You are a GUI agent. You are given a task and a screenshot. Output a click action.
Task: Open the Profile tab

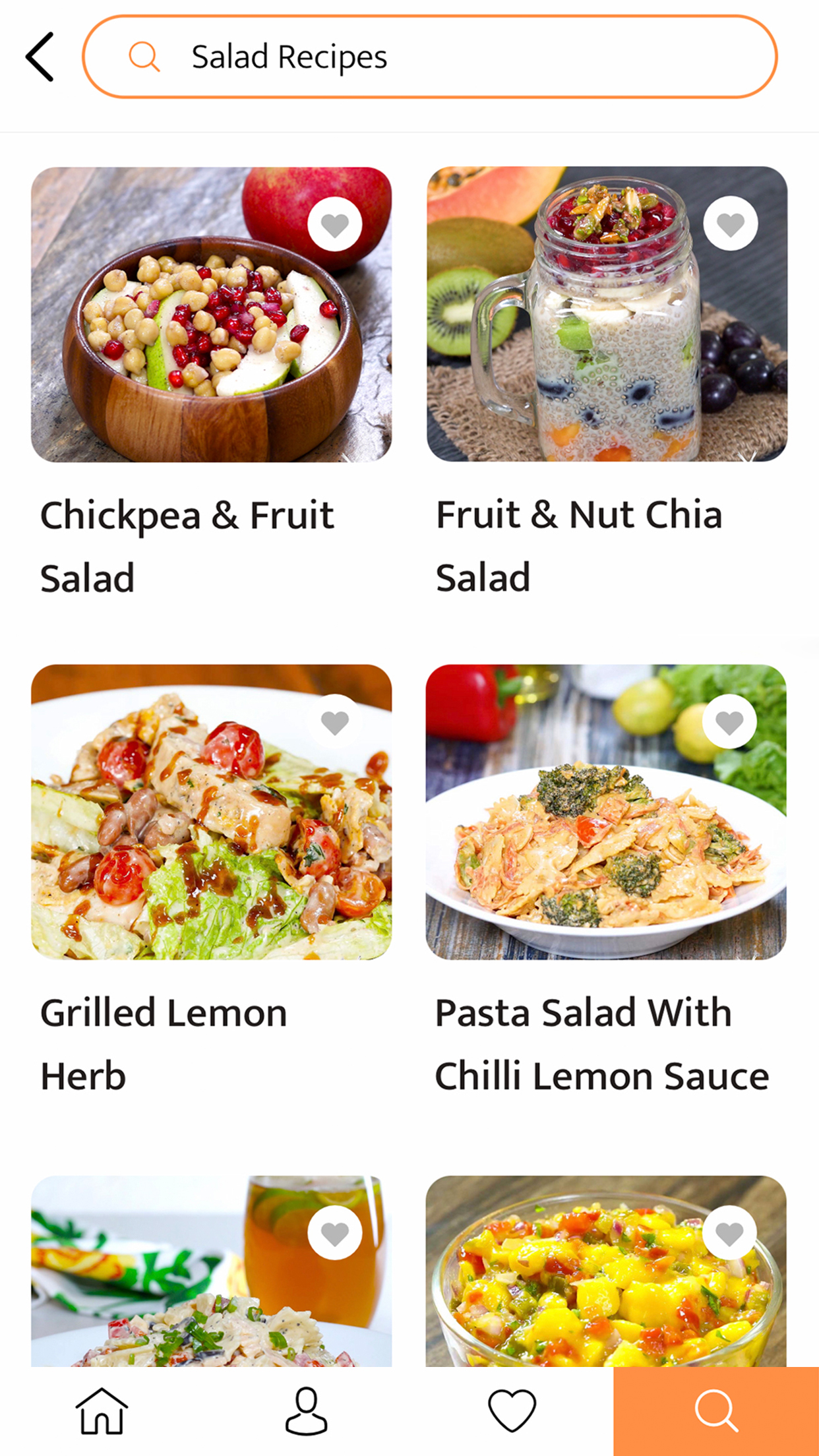tap(306, 1411)
